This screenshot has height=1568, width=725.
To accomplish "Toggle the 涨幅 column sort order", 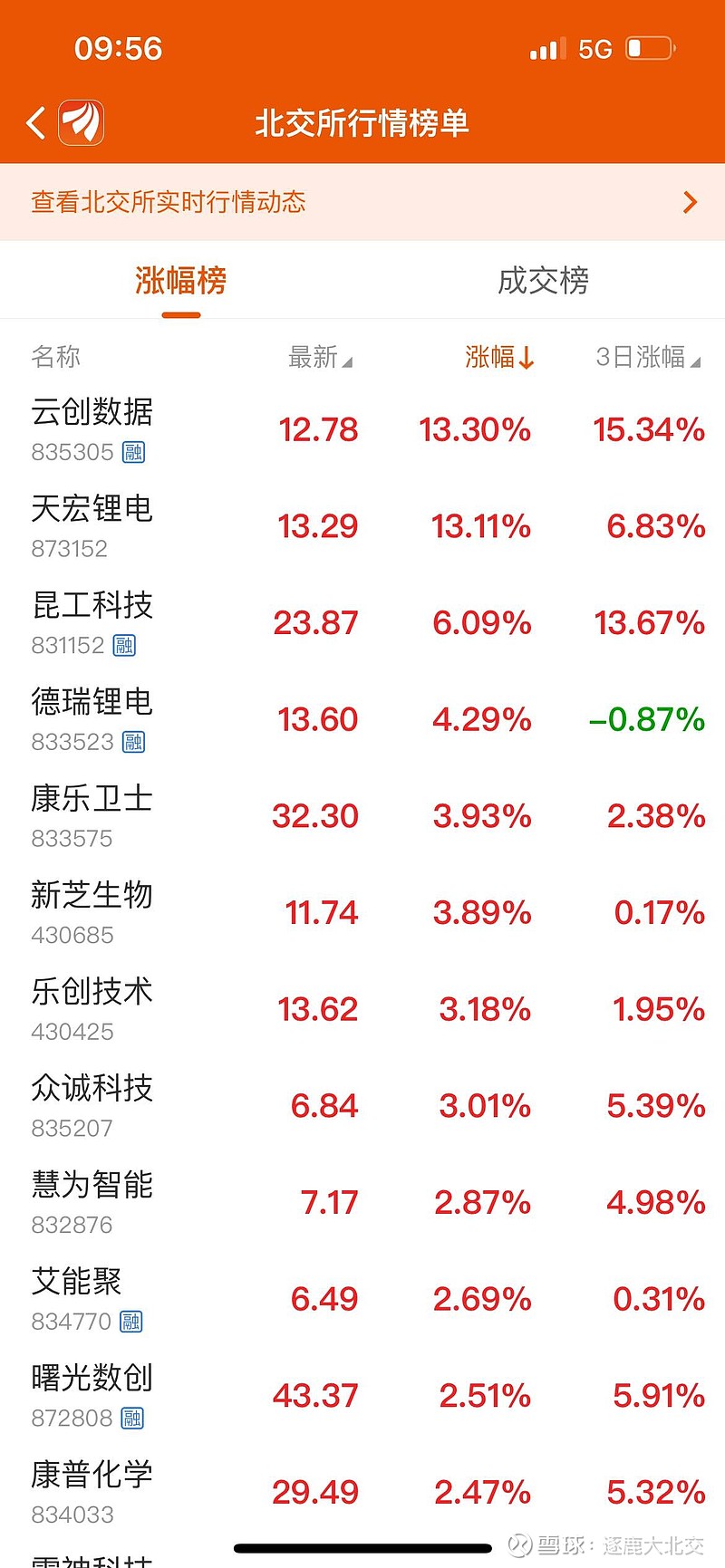I will coord(499,358).
